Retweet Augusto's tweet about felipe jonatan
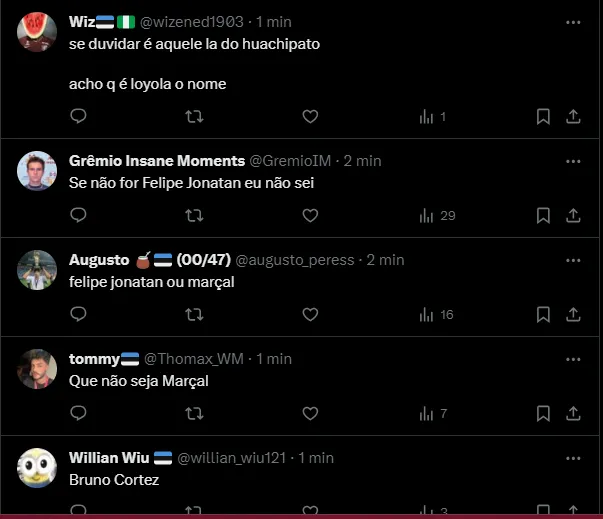 point(195,314)
